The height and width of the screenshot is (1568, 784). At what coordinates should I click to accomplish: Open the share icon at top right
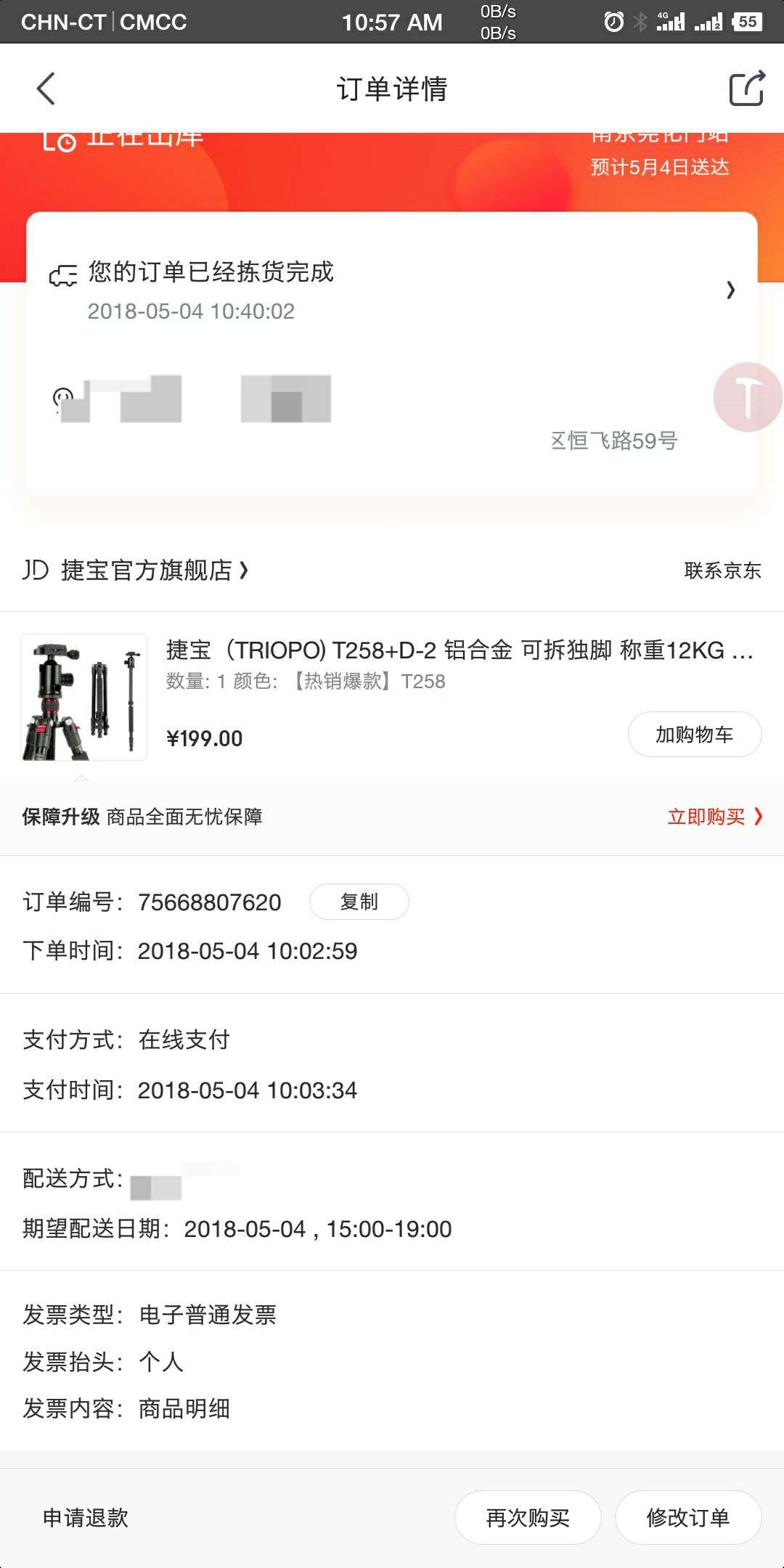coord(744,89)
